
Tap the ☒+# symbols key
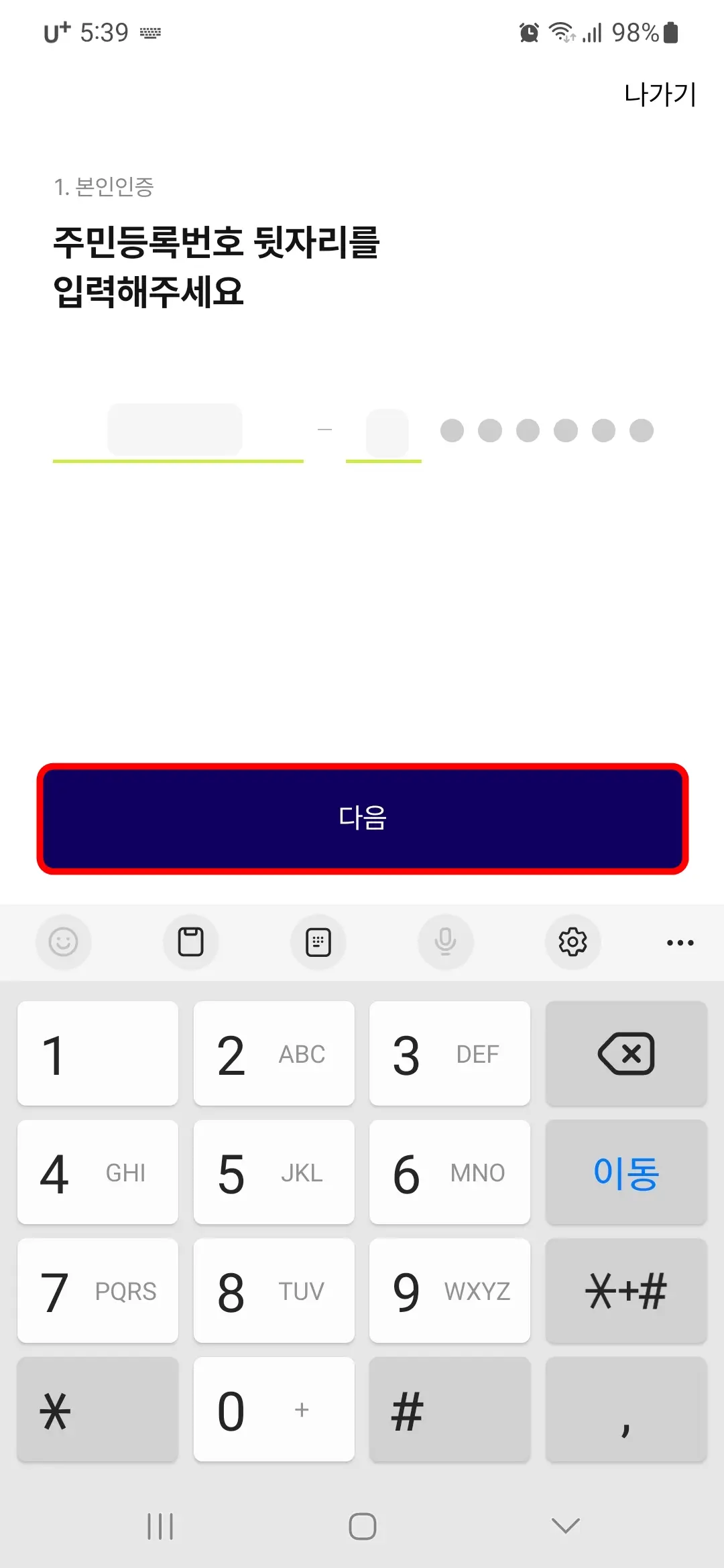pyautogui.click(x=625, y=1291)
